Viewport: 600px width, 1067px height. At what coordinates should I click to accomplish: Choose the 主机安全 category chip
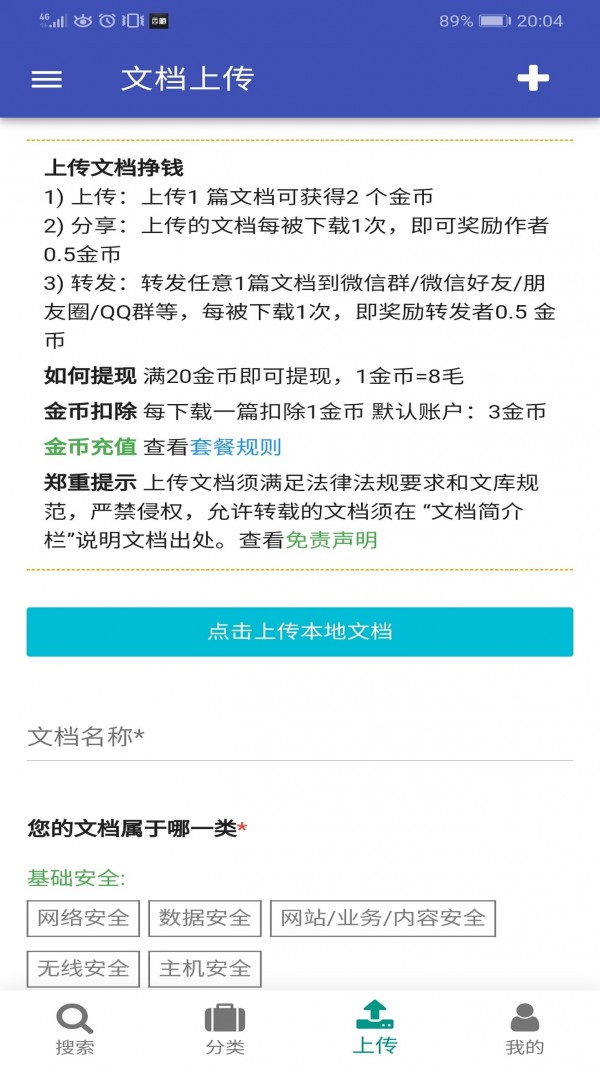[x=205, y=968]
